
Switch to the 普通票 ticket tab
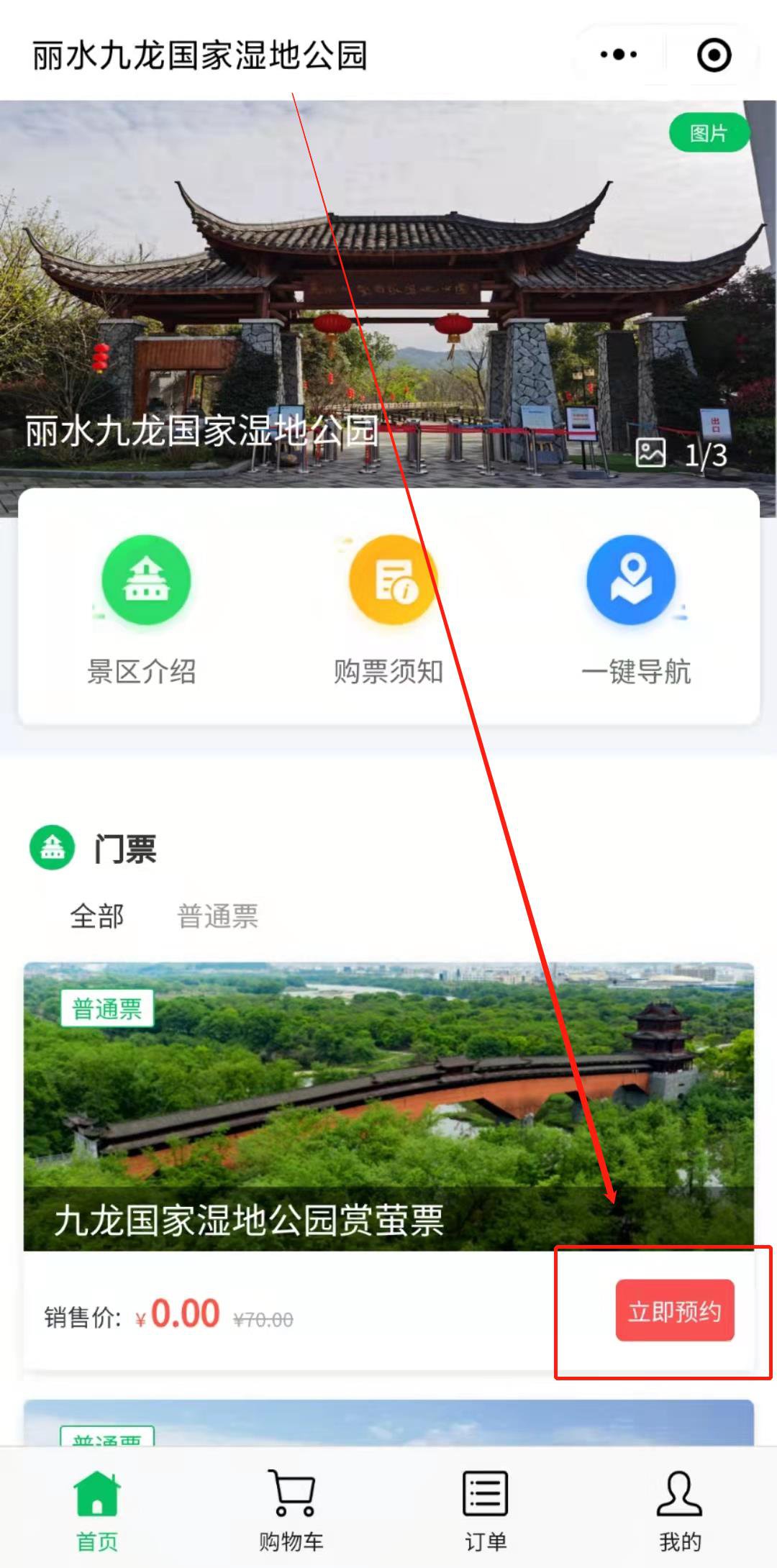coord(217,916)
